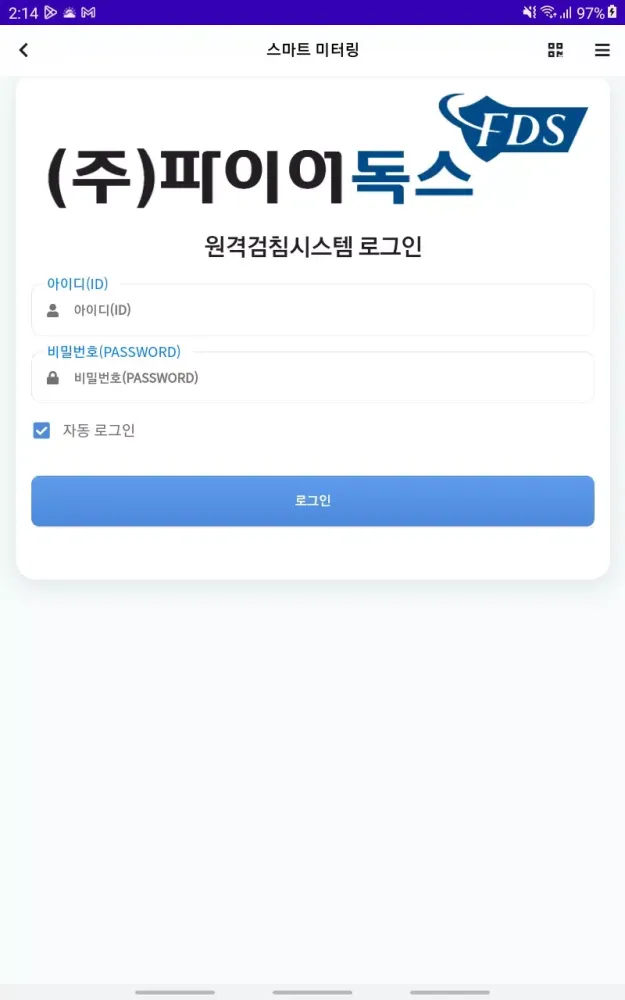This screenshot has width=625, height=1000.
Task: Open the hamburger menu
Action: [602, 50]
